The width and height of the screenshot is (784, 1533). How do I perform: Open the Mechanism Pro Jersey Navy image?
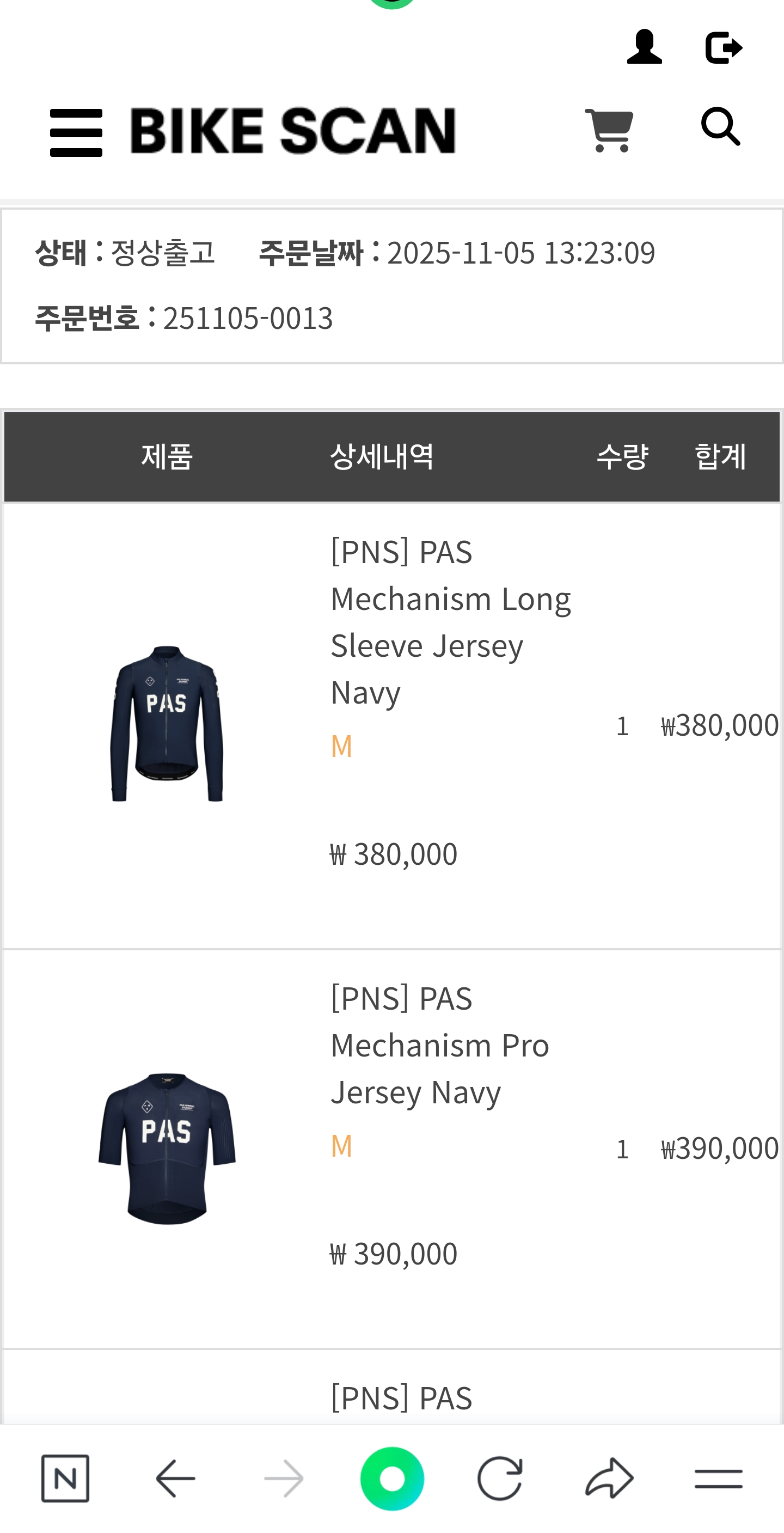pos(167,1148)
